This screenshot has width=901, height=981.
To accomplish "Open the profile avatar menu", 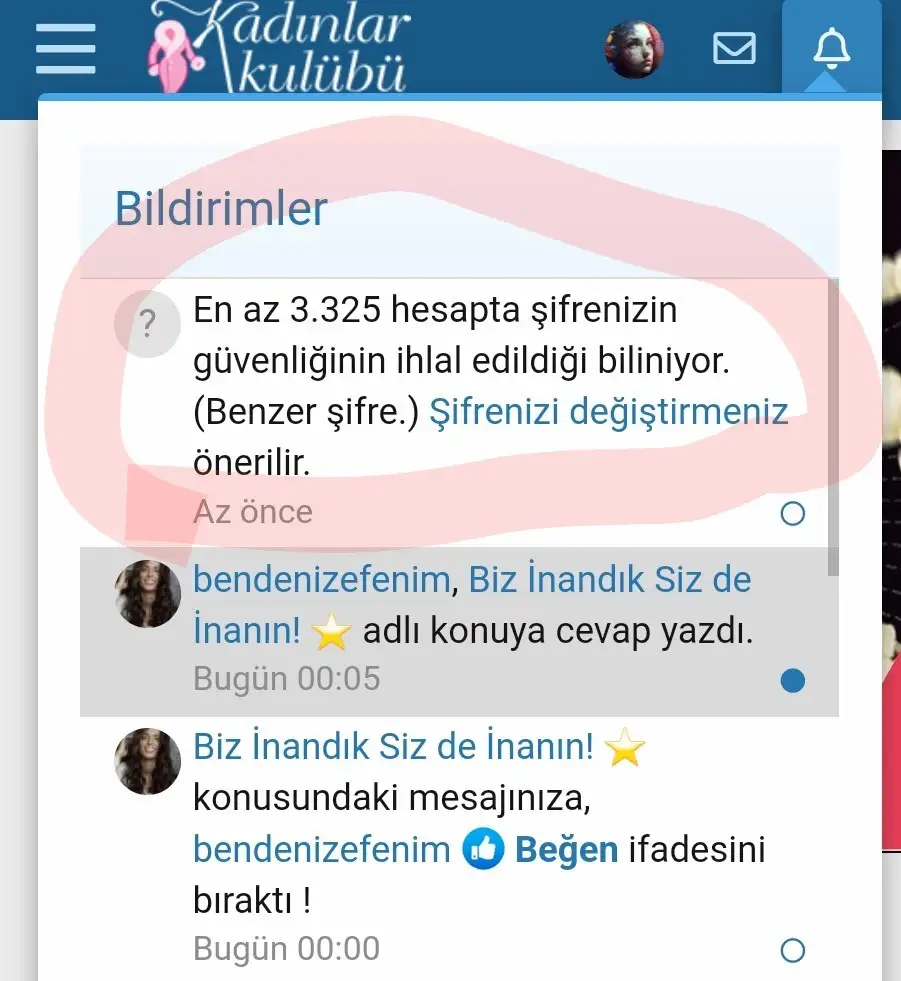I will click(634, 49).
